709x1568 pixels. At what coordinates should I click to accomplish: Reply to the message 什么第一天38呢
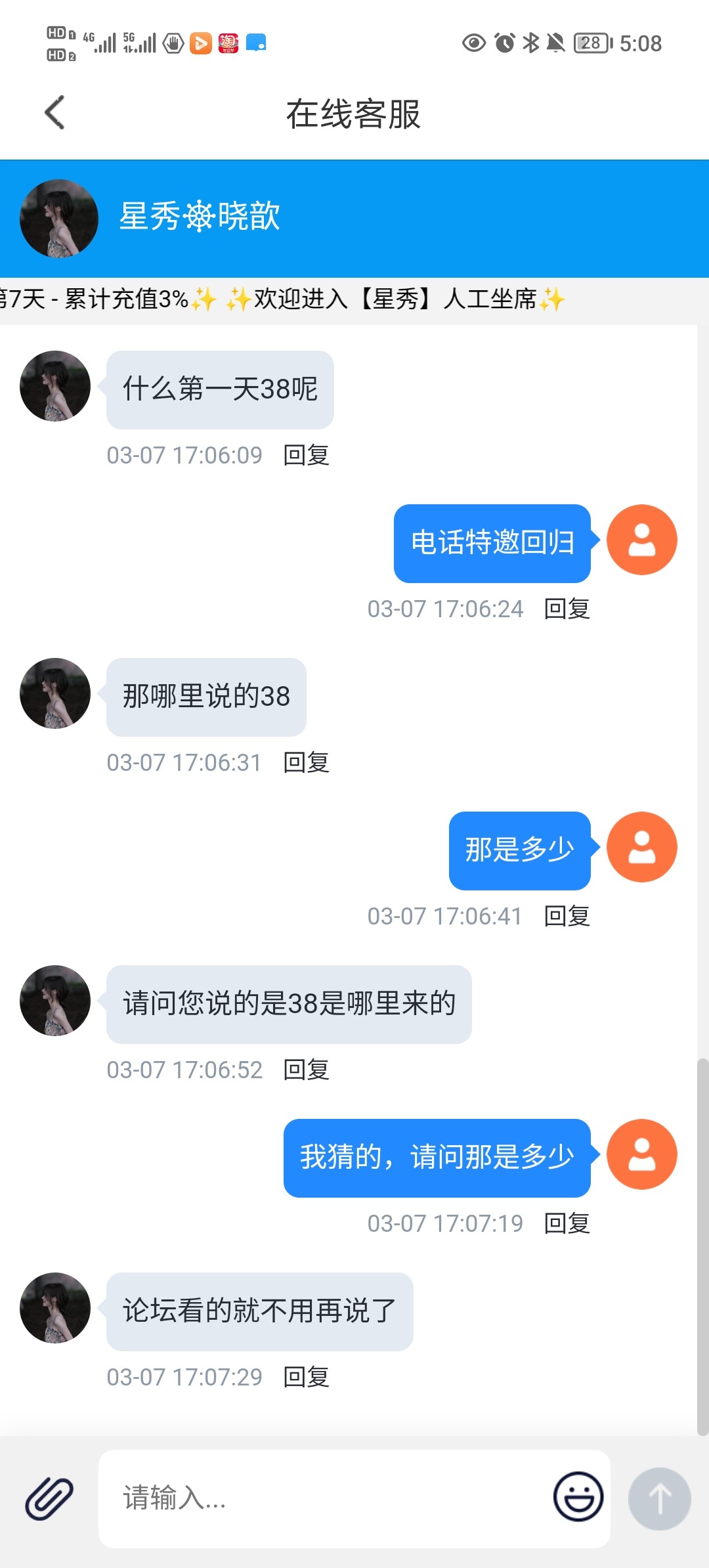pos(306,455)
